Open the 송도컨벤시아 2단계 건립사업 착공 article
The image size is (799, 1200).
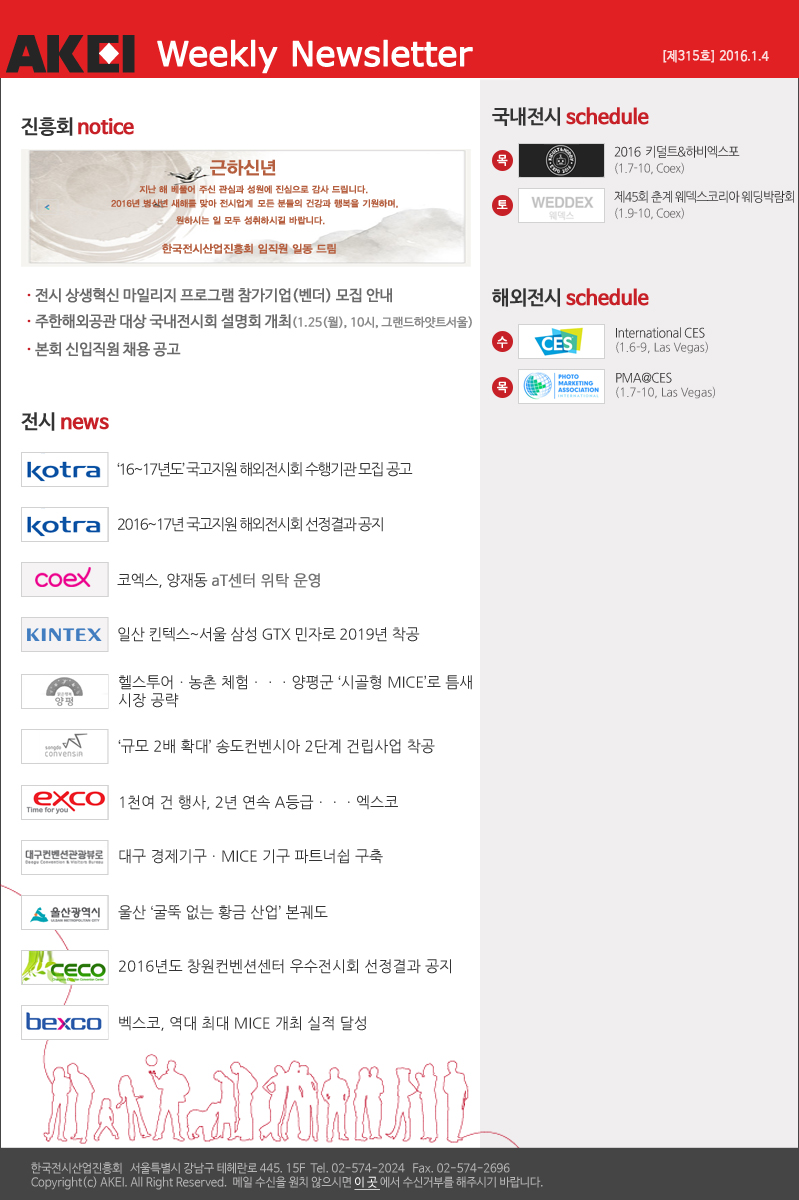pos(276,746)
